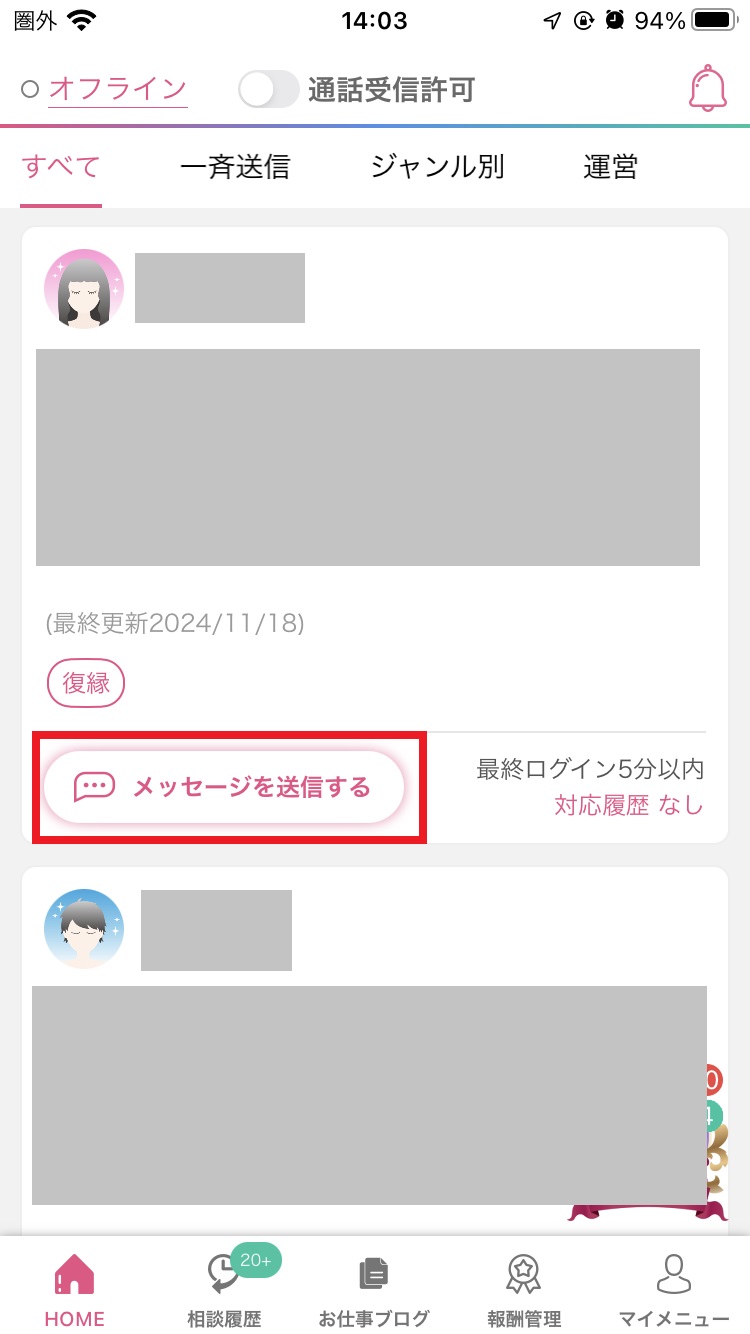Tap the オフライン status link
Image resolution: width=750 pixels, height=1334 pixels.
click(x=117, y=89)
